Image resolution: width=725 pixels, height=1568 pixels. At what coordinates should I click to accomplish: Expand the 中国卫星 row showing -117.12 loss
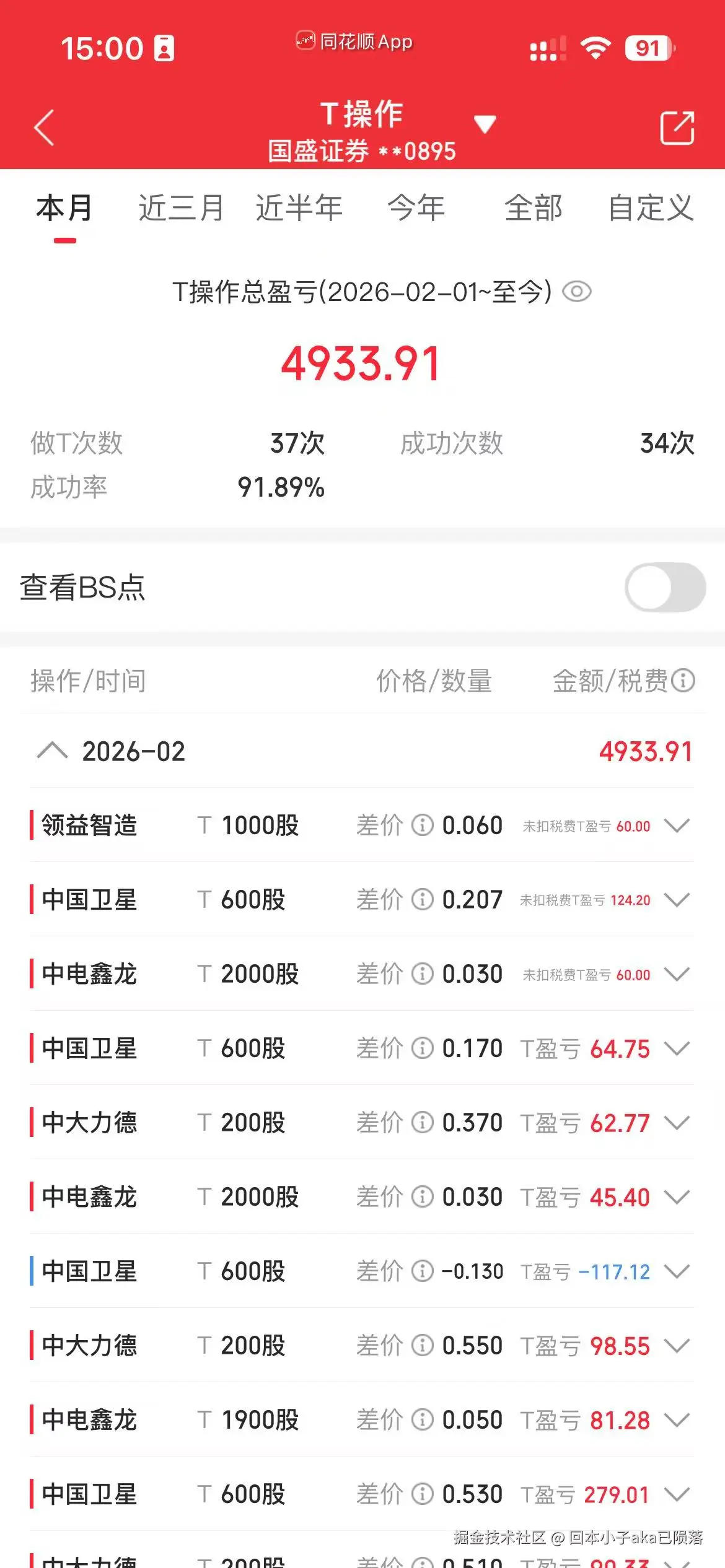tap(677, 1271)
